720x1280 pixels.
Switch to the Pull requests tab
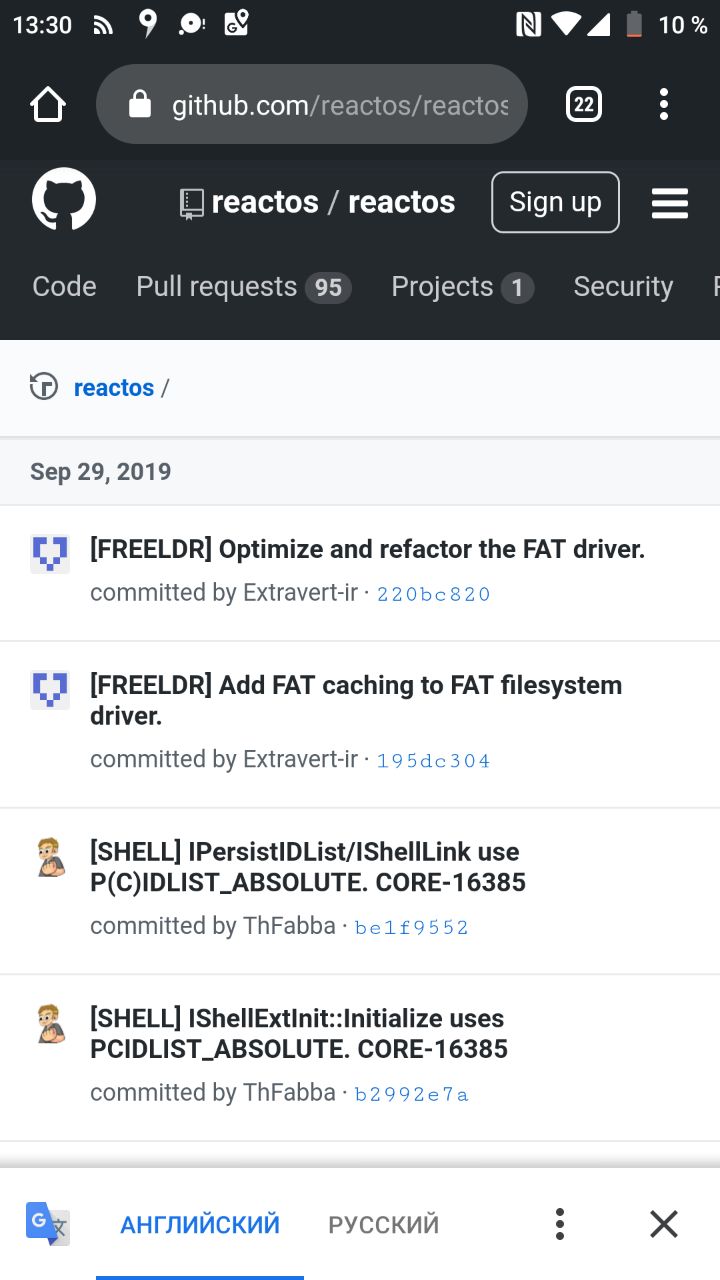point(242,287)
